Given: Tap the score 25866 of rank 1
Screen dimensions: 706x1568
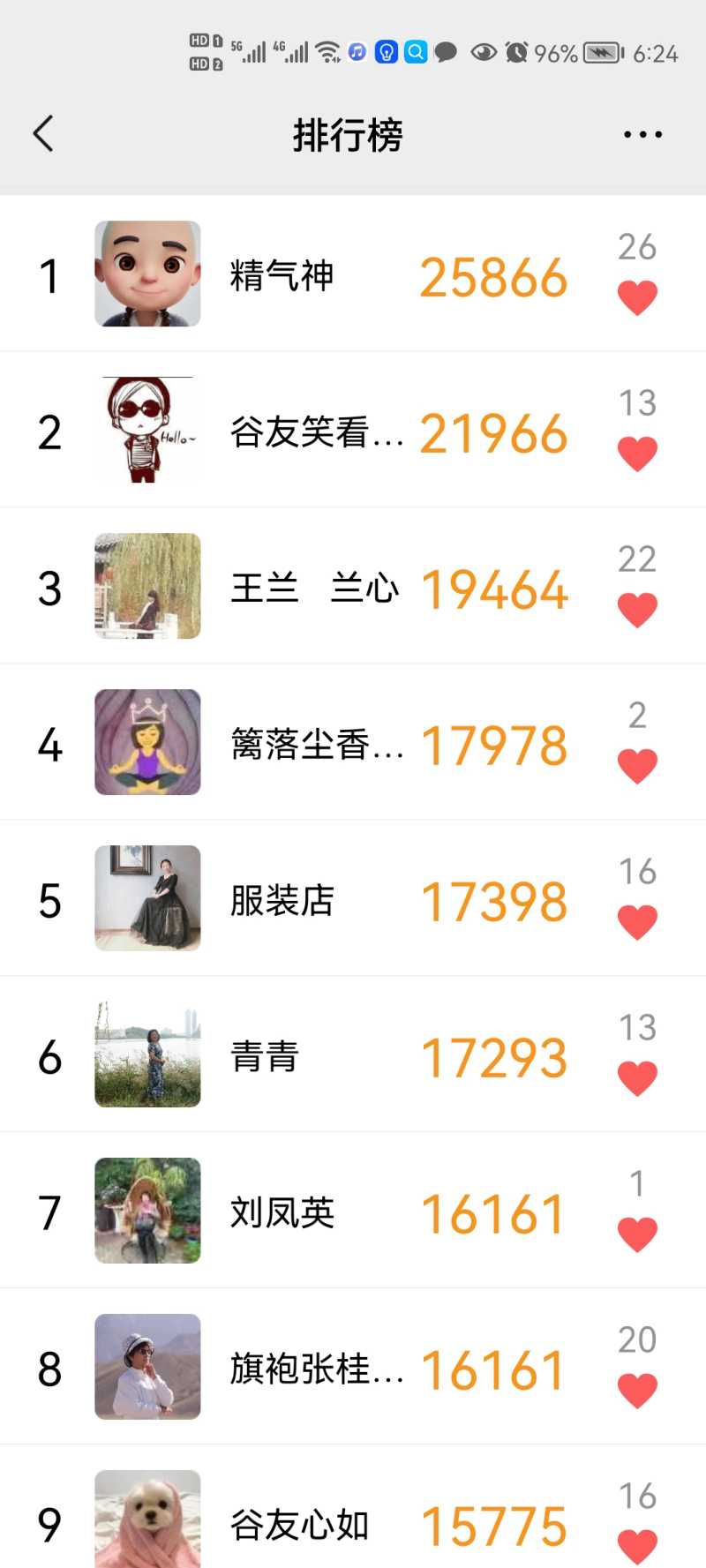Looking at the screenshot, I should pos(493,275).
